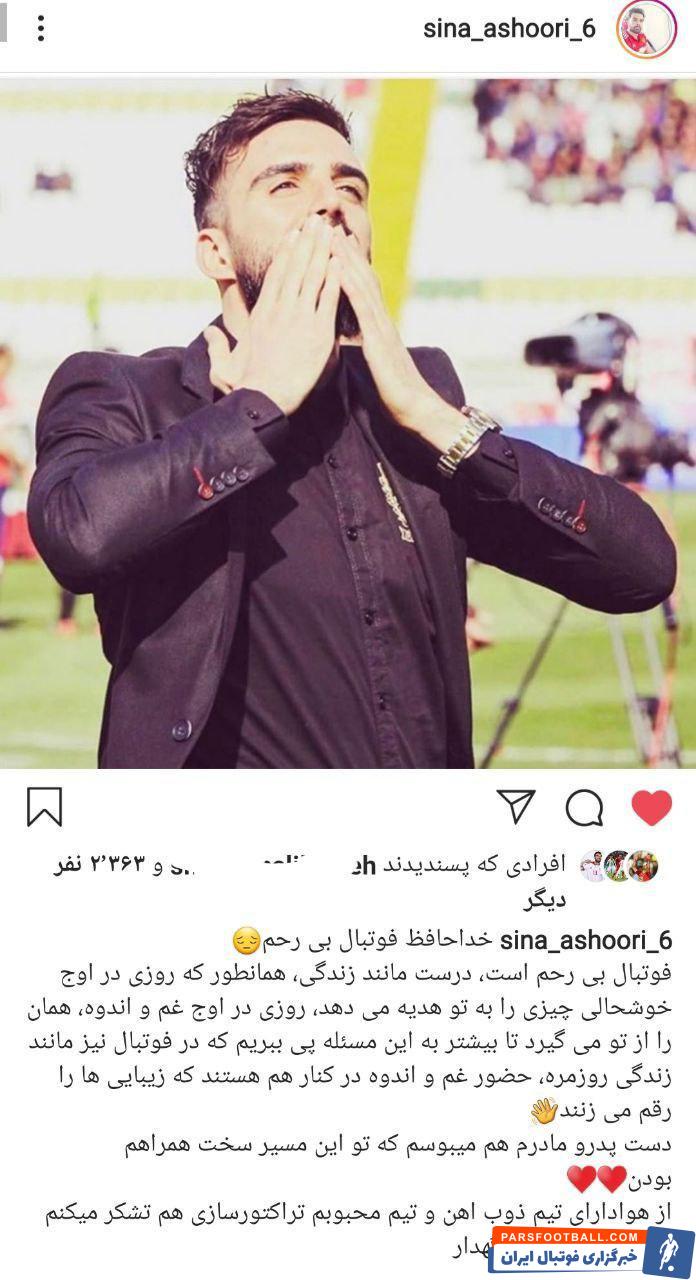Tap sina_ashoori_6 profile avatar
Image resolution: width=696 pixels, height=1280 pixels.
click(634, 28)
